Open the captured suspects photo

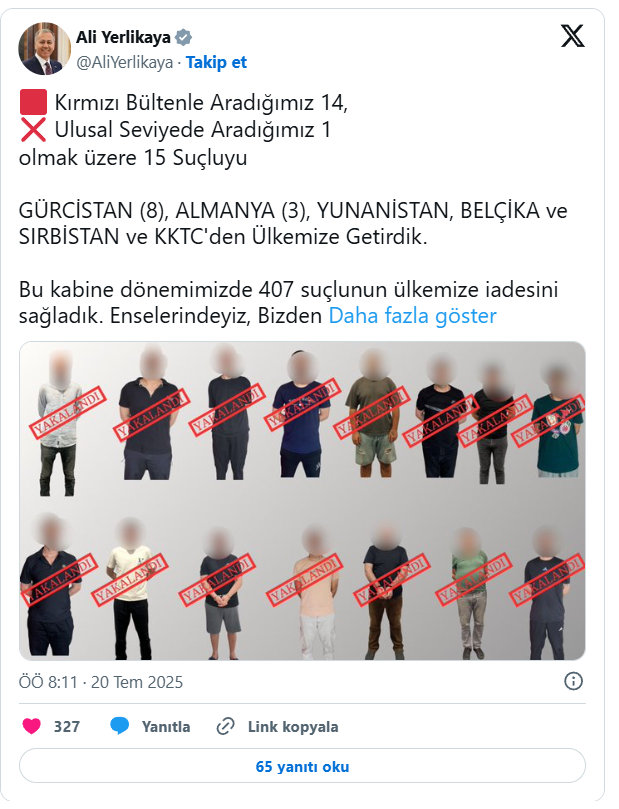point(302,500)
